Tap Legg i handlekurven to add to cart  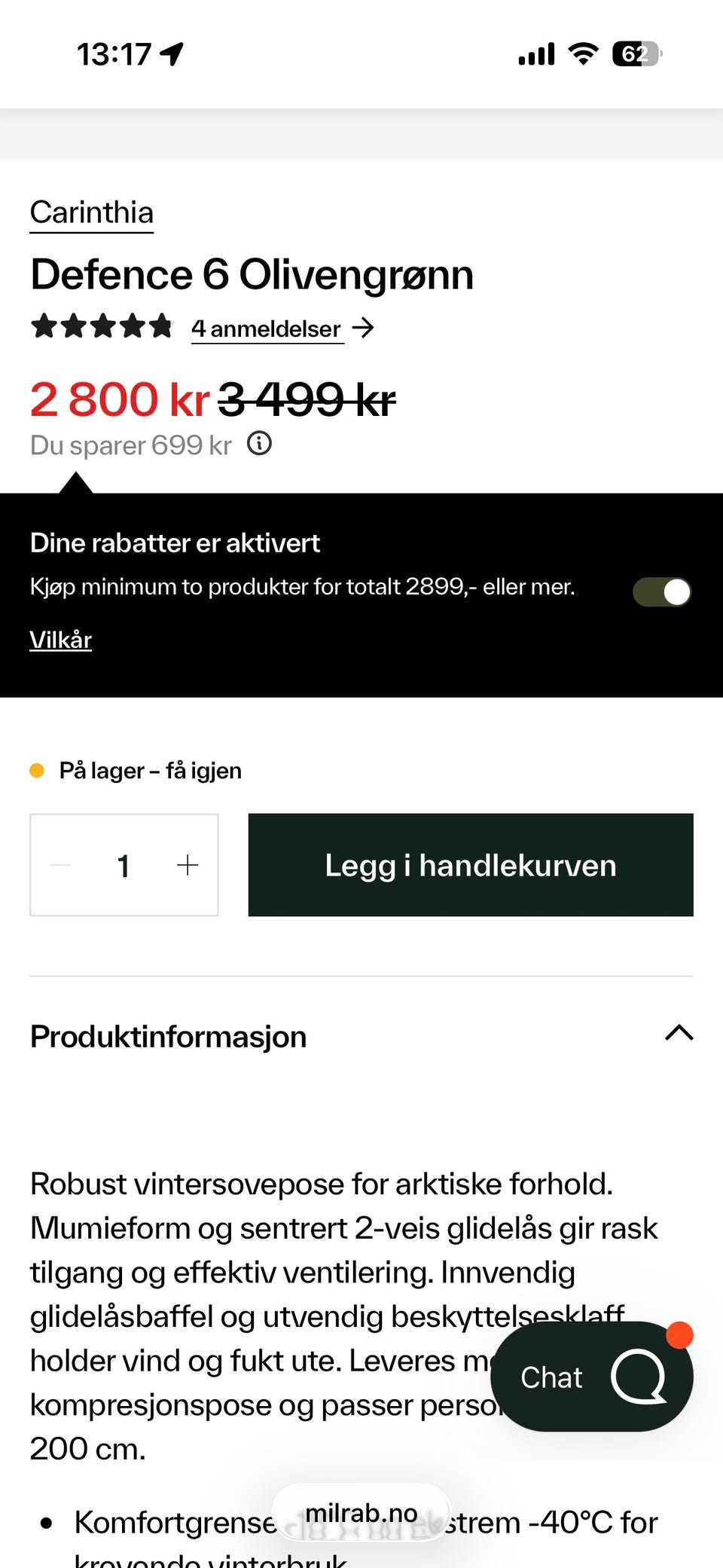point(471,865)
